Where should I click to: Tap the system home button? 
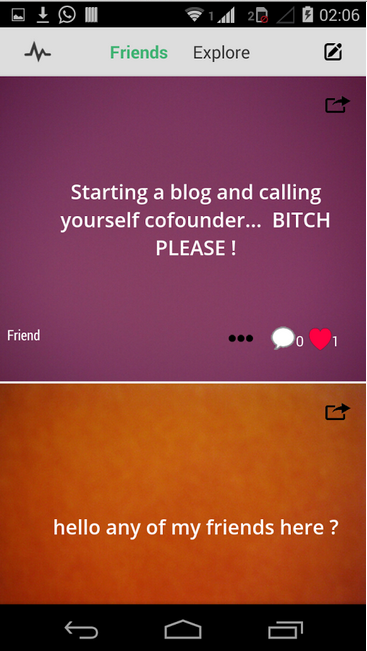[x=183, y=629]
